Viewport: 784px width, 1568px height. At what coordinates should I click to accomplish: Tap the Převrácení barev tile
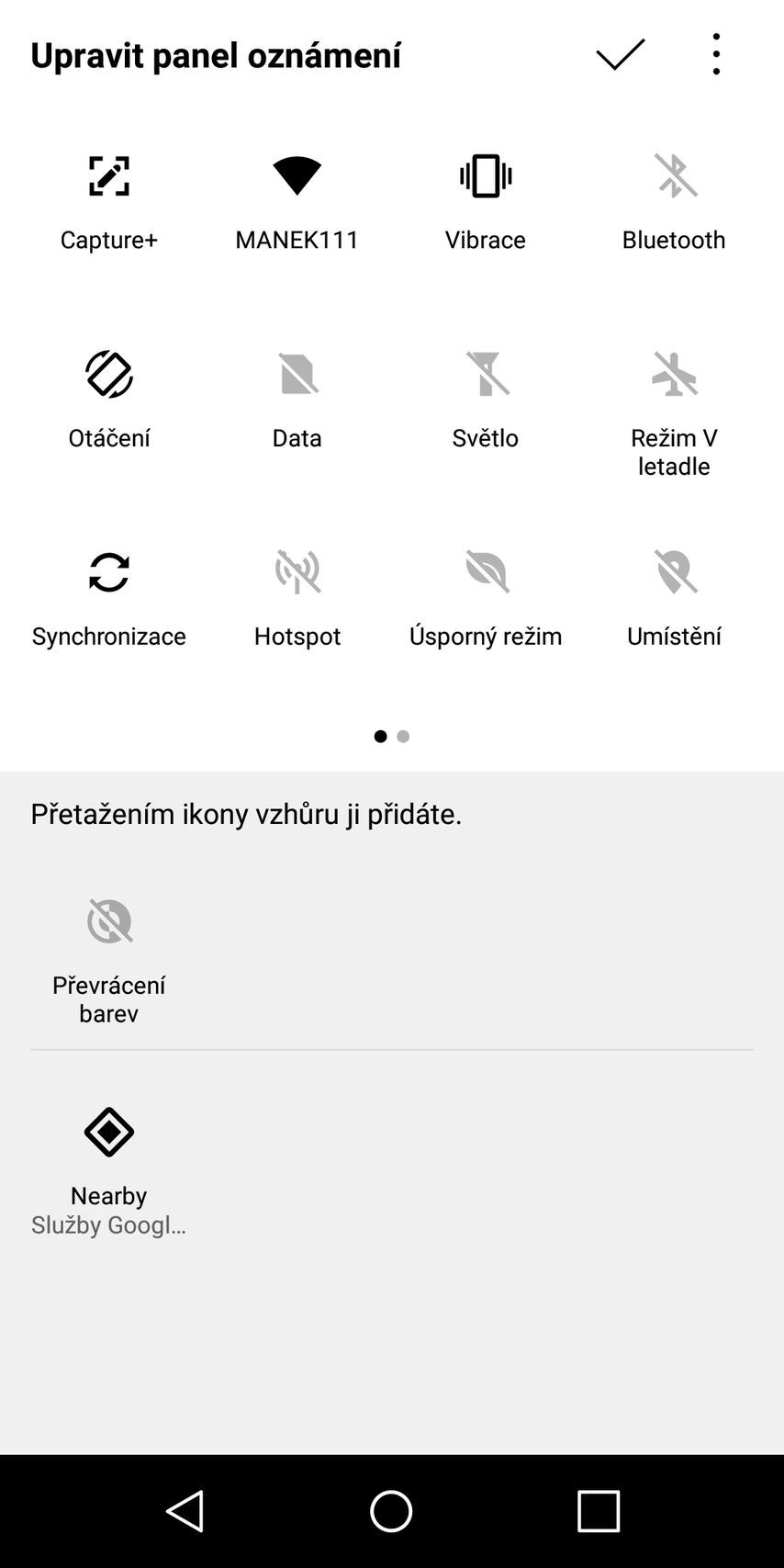tap(108, 920)
